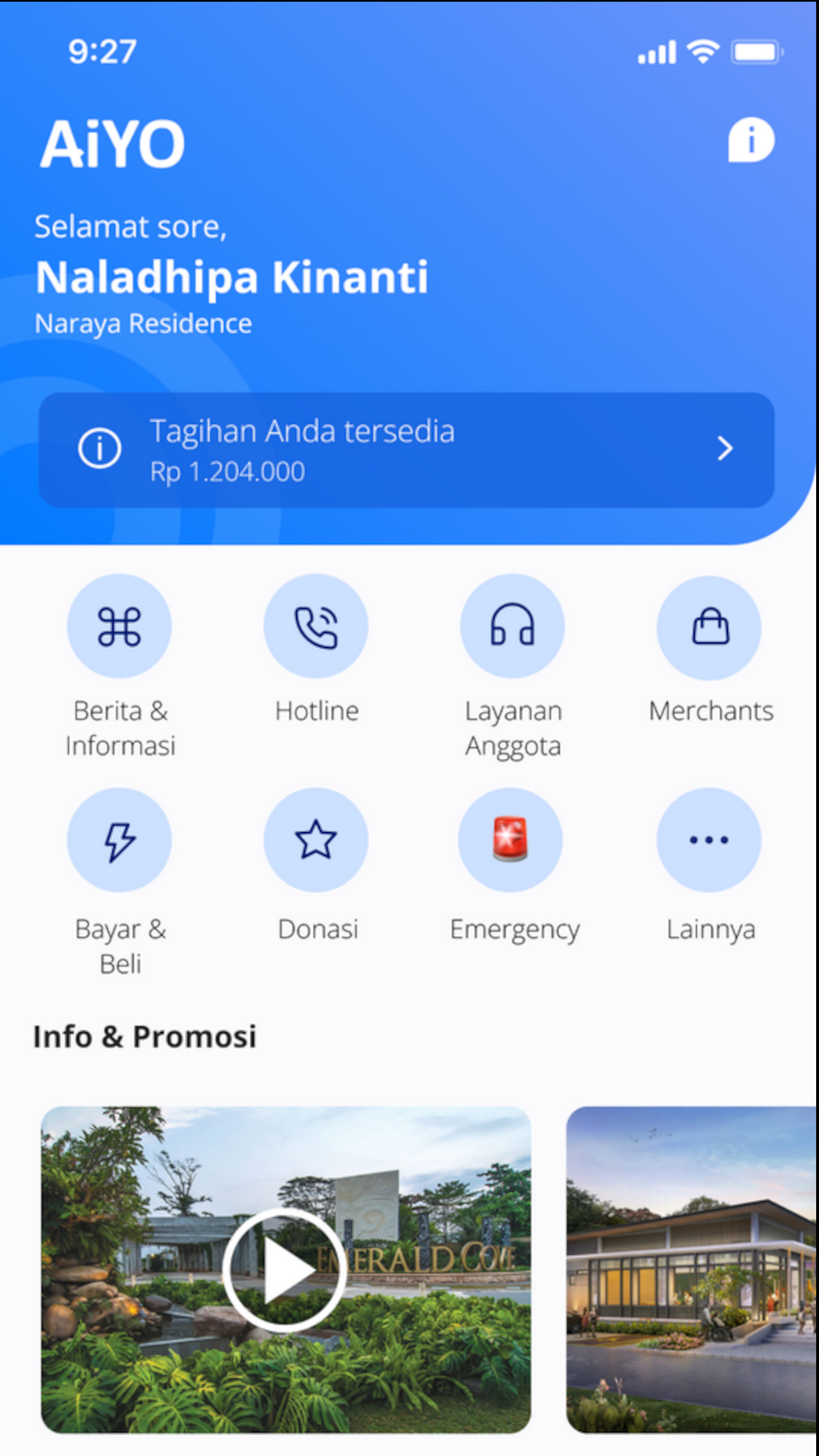
Task: Tap the clock in the status bar
Action: pyautogui.click(x=101, y=51)
